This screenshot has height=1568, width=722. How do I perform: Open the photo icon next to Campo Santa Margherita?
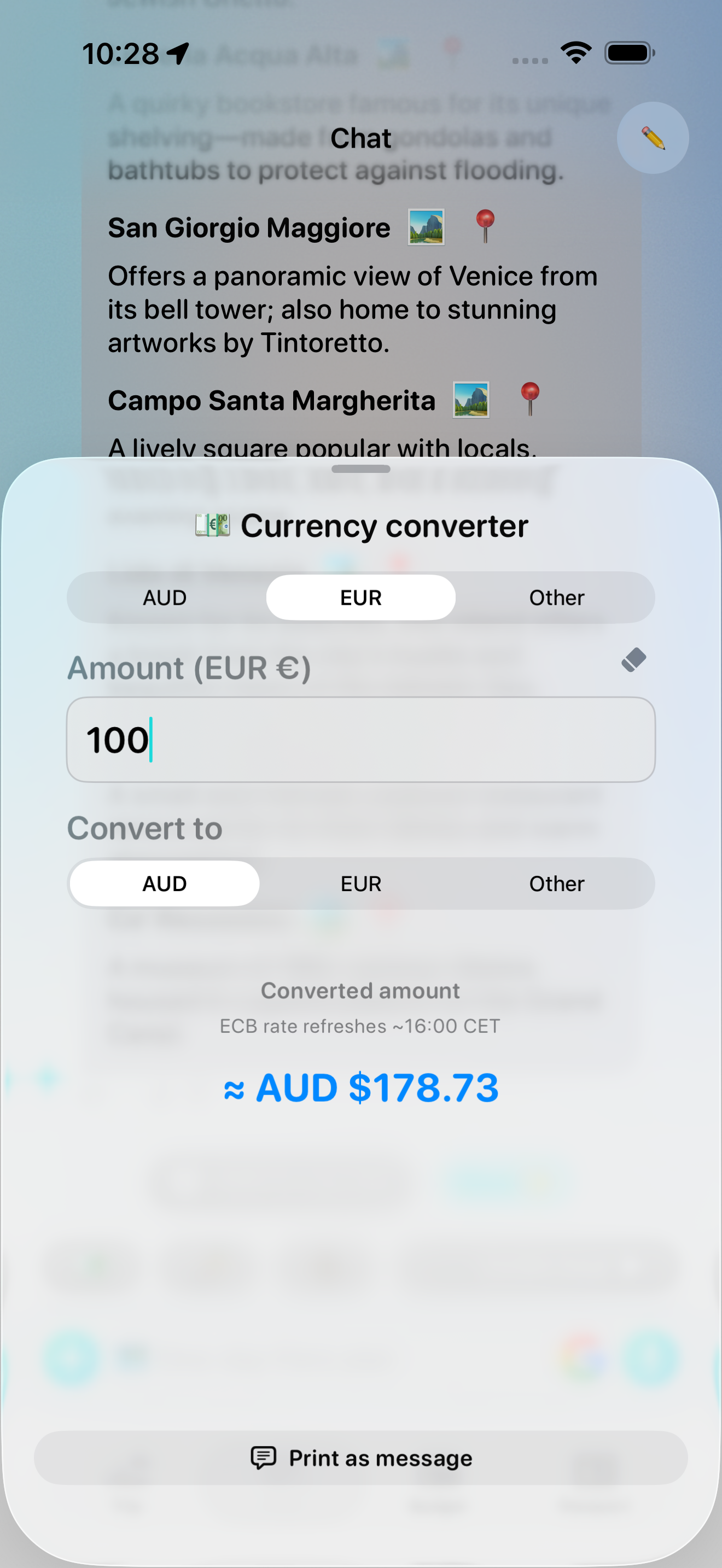tap(472, 400)
